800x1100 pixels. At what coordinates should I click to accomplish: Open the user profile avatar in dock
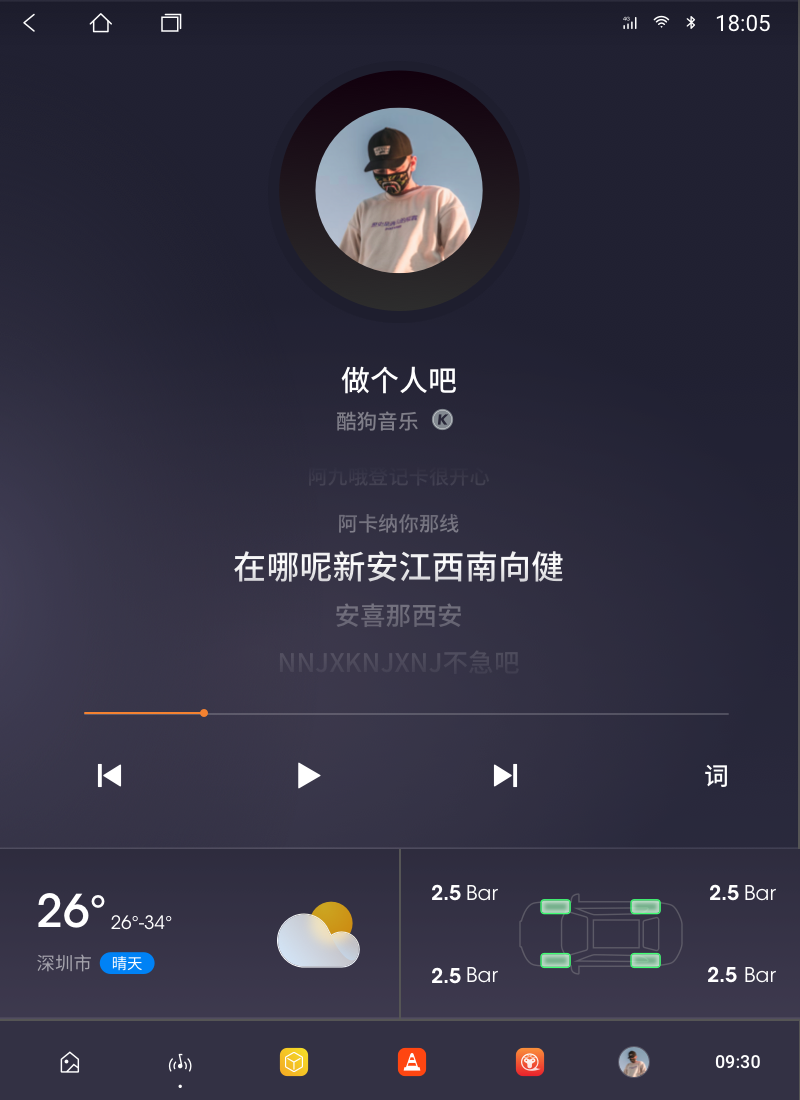click(x=634, y=1062)
